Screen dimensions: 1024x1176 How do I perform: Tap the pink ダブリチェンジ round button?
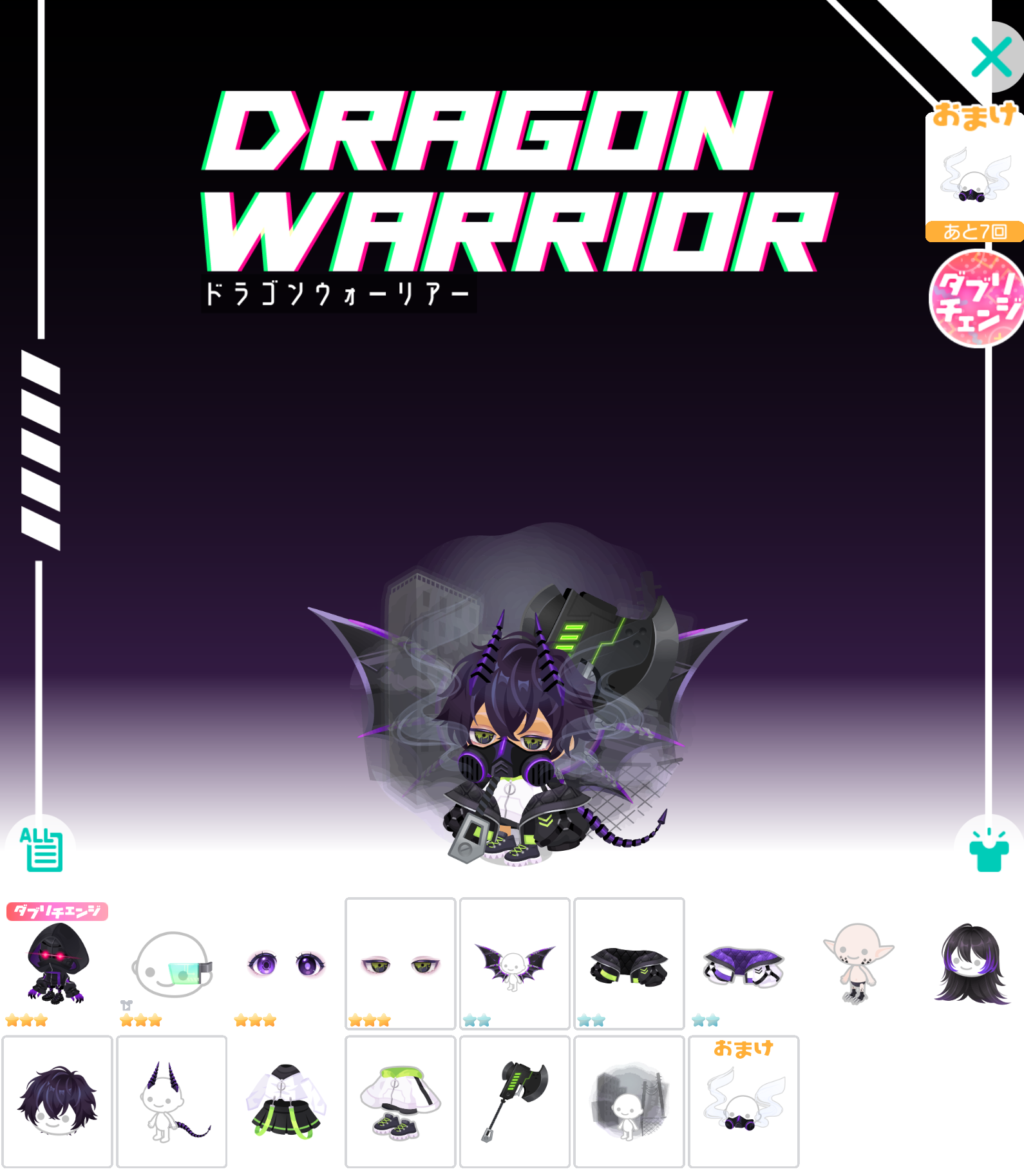pos(978,299)
